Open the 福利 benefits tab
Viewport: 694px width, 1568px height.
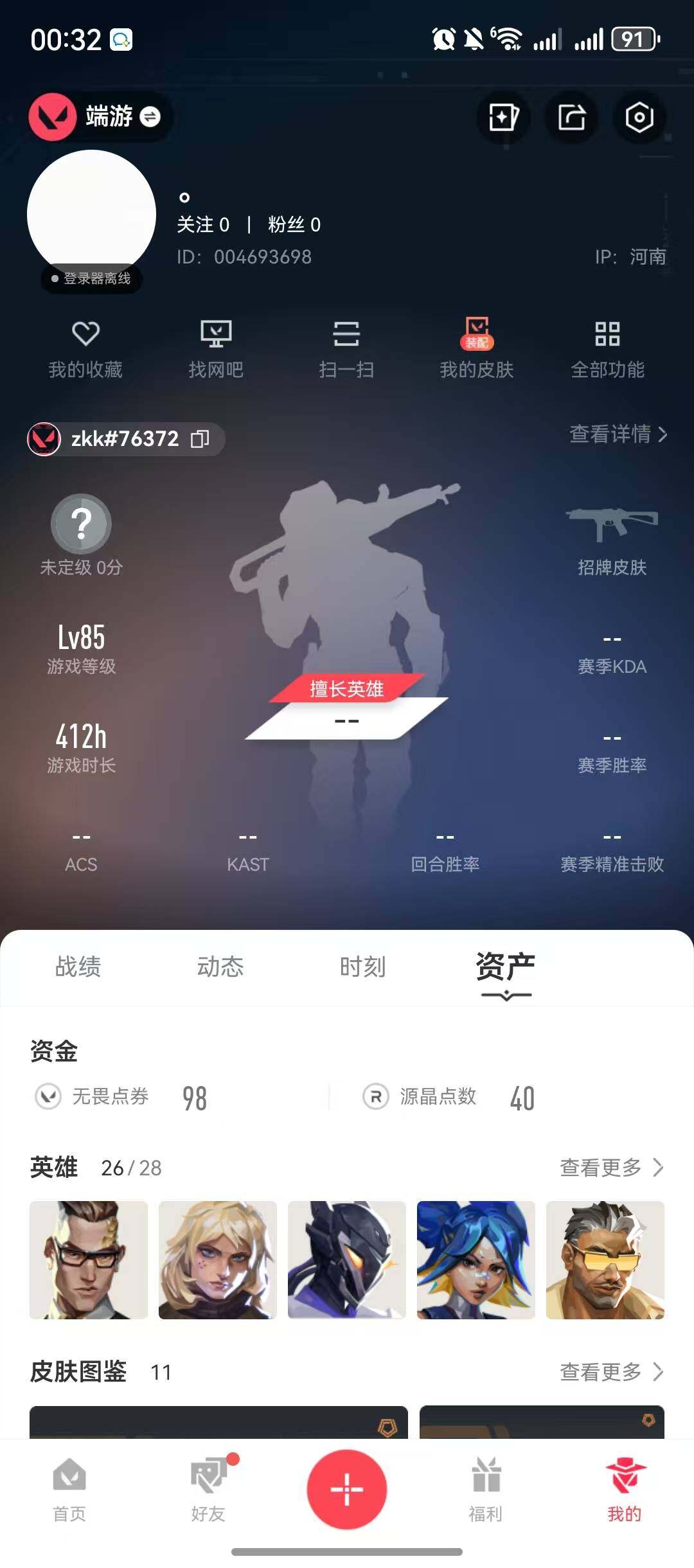click(x=486, y=1490)
